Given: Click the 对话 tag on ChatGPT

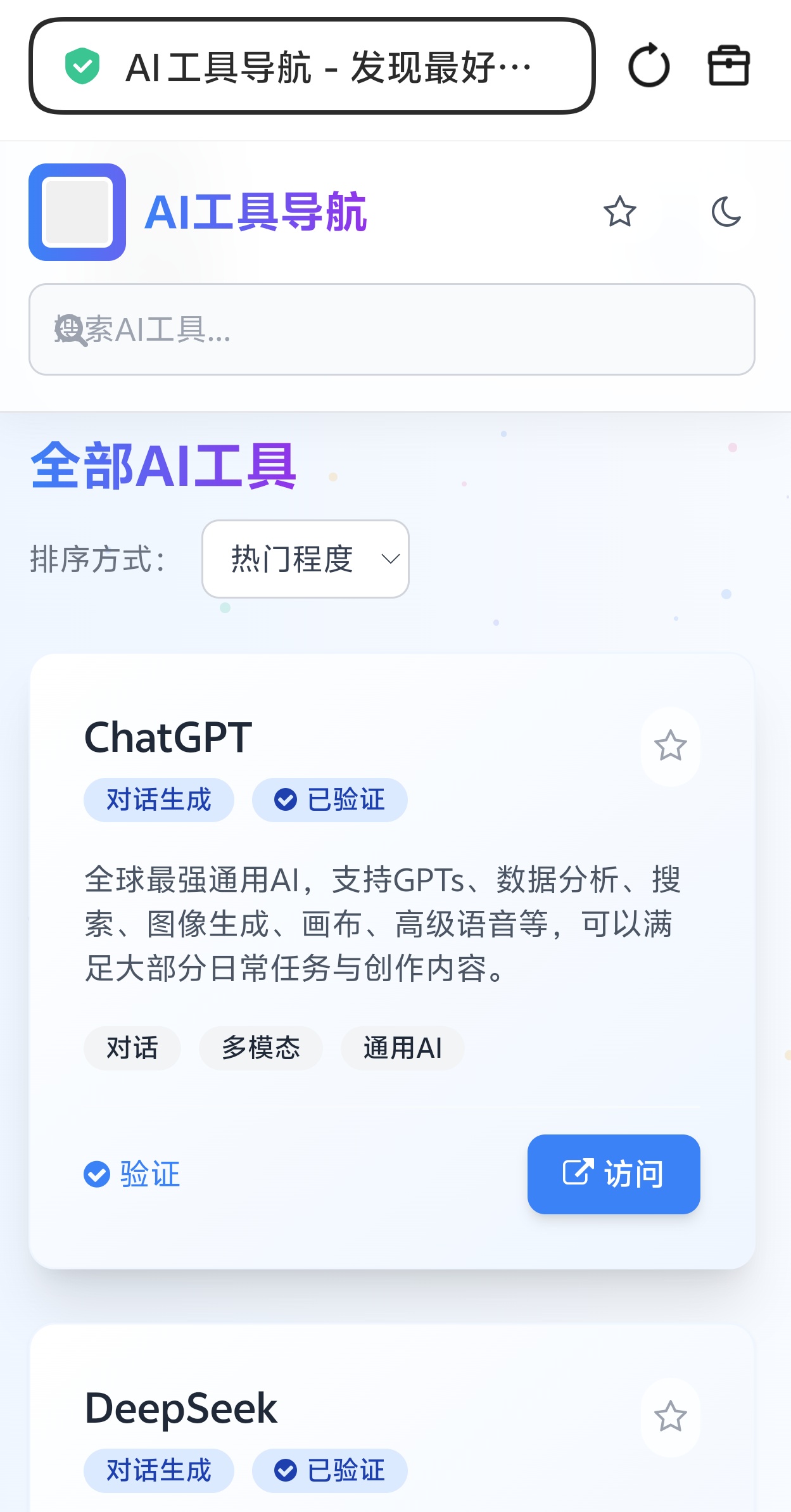Looking at the screenshot, I should click(132, 1048).
